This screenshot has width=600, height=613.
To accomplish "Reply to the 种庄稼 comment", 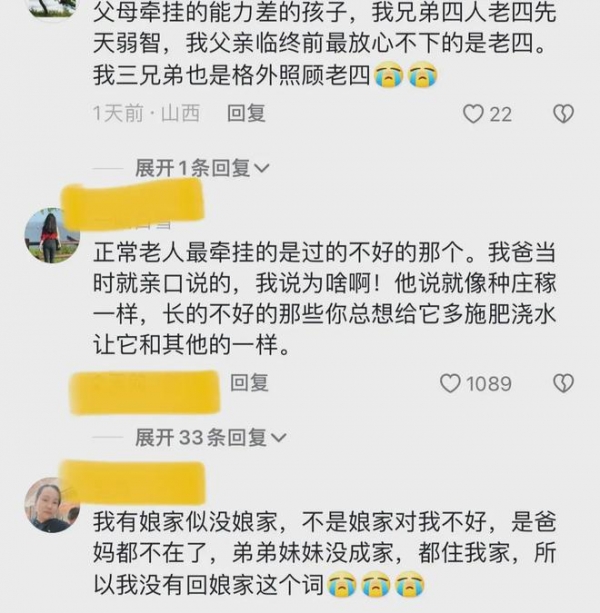I will (x=249, y=382).
